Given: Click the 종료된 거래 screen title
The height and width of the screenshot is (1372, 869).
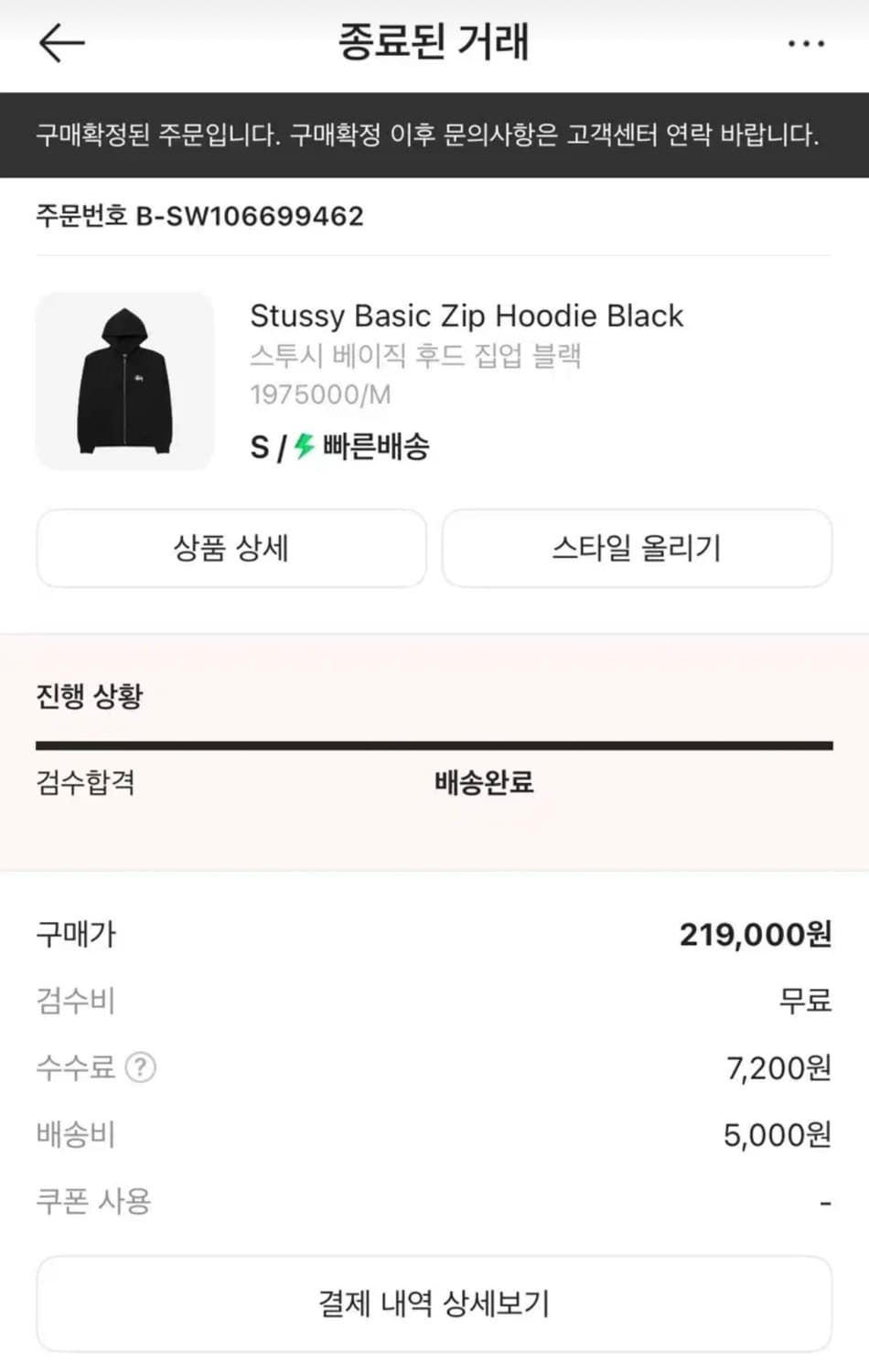Looking at the screenshot, I should (x=434, y=42).
